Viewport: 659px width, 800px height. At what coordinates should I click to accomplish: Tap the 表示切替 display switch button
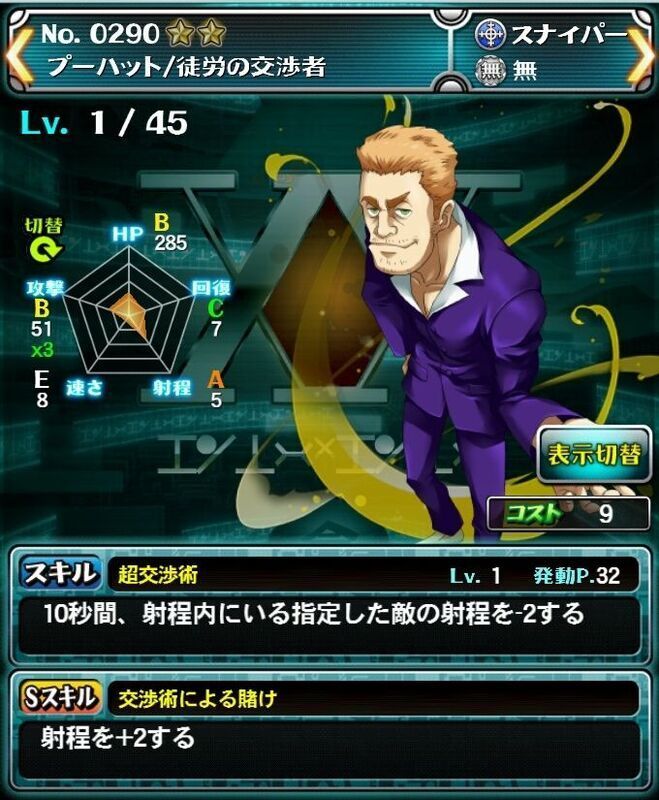click(x=593, y=454)
